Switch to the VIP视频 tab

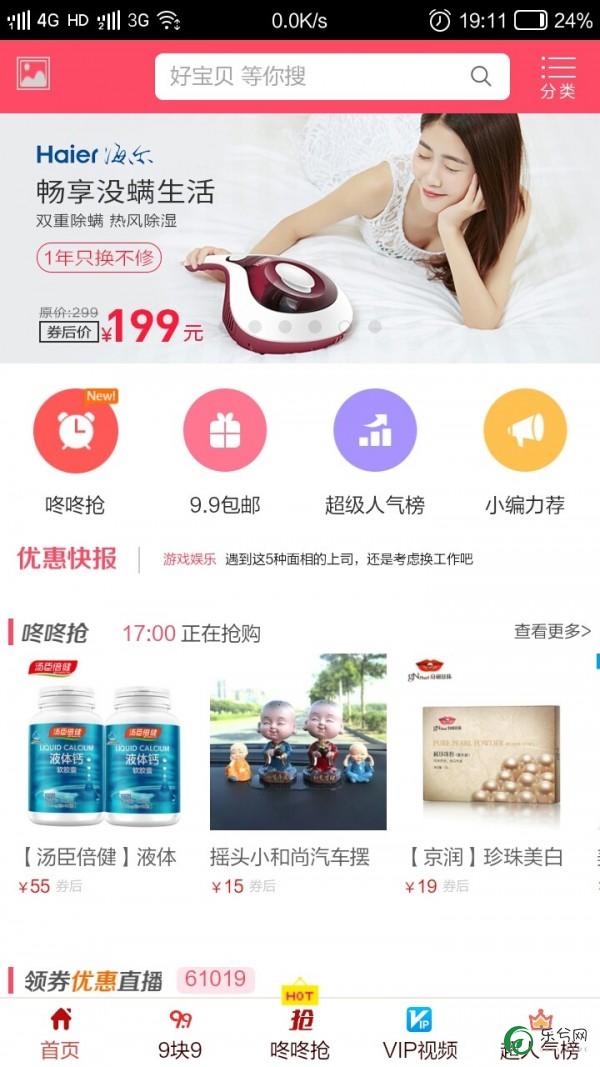click(x=420, y=1033)
